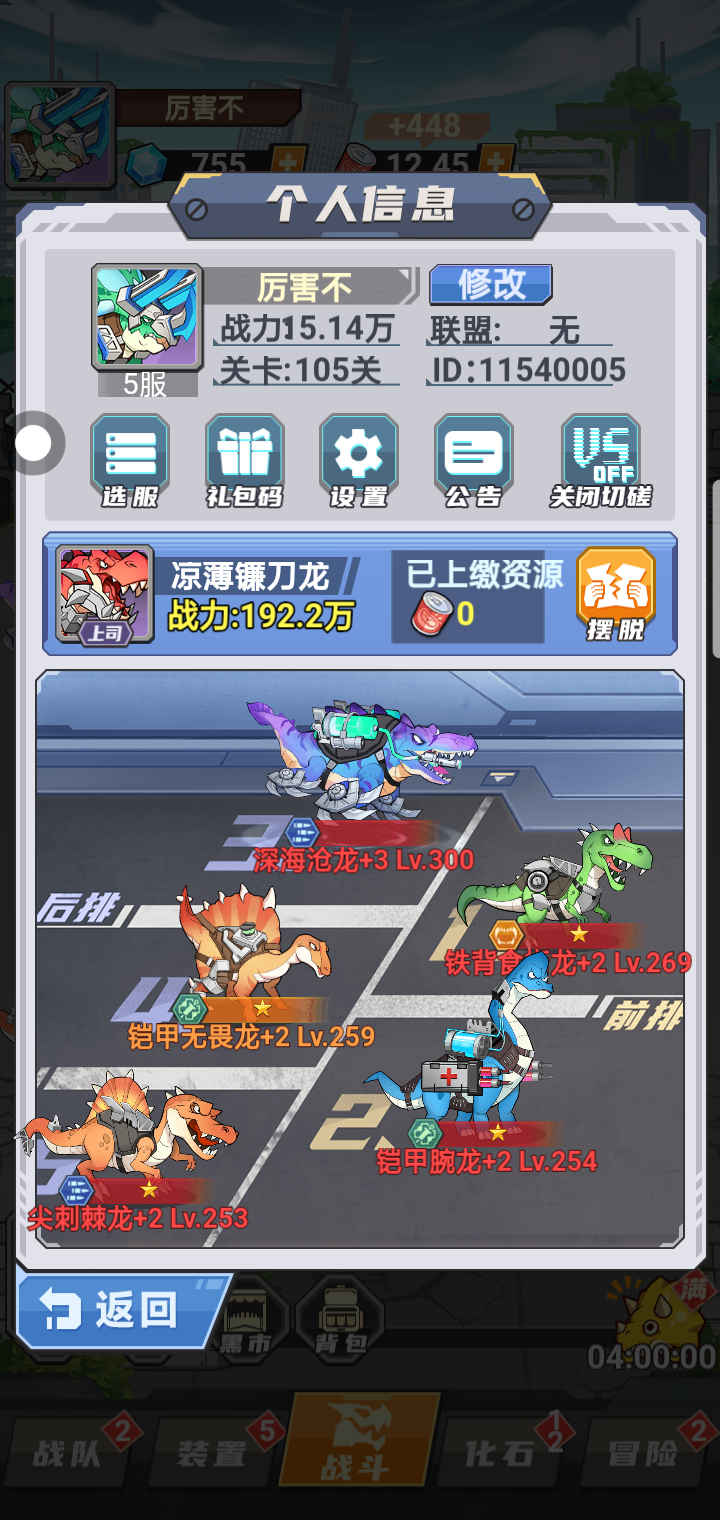
Task: View the 公告 announcements
Action: tap(473, 461)
